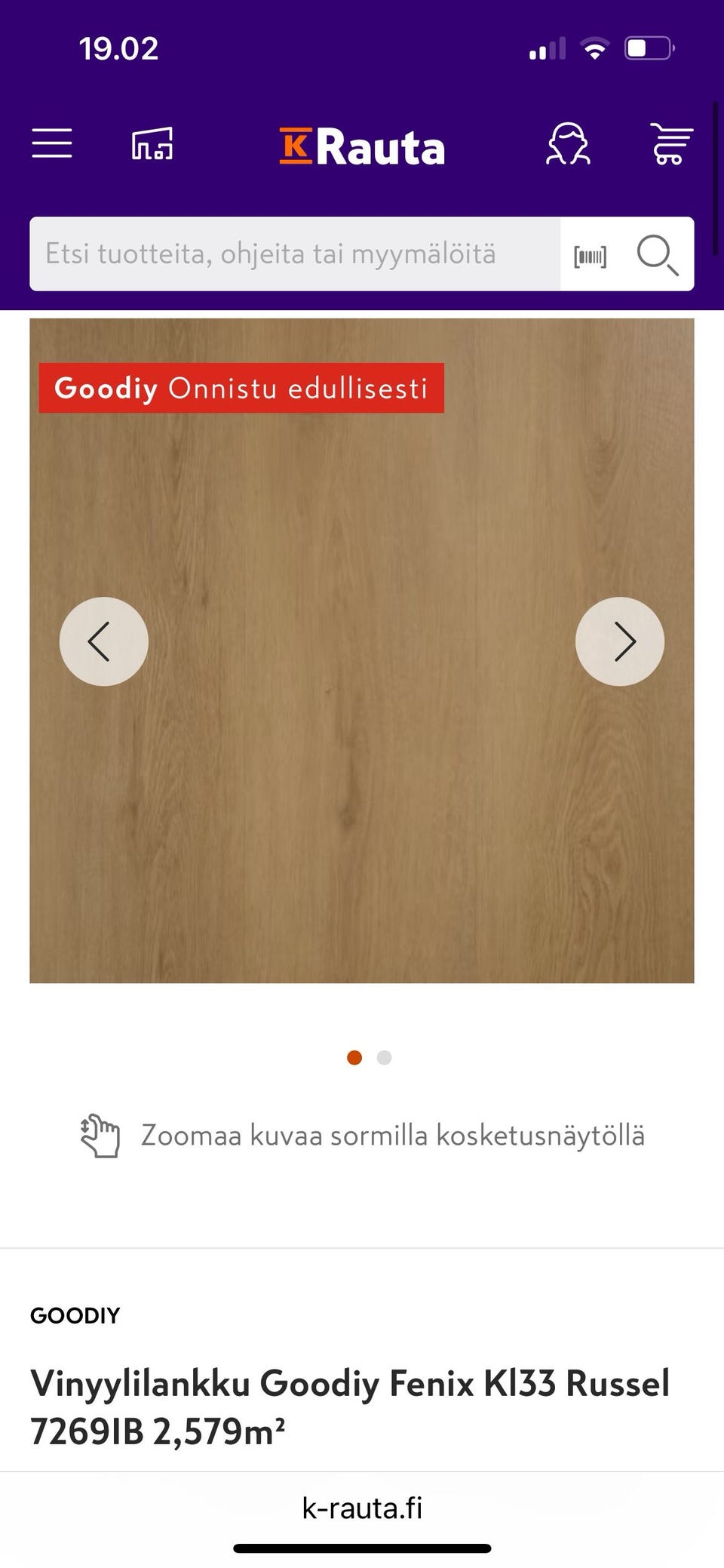The image size is (724, 1568).
Task: Toggle the Wi-Fi status indicator
Action: (594, 47)
